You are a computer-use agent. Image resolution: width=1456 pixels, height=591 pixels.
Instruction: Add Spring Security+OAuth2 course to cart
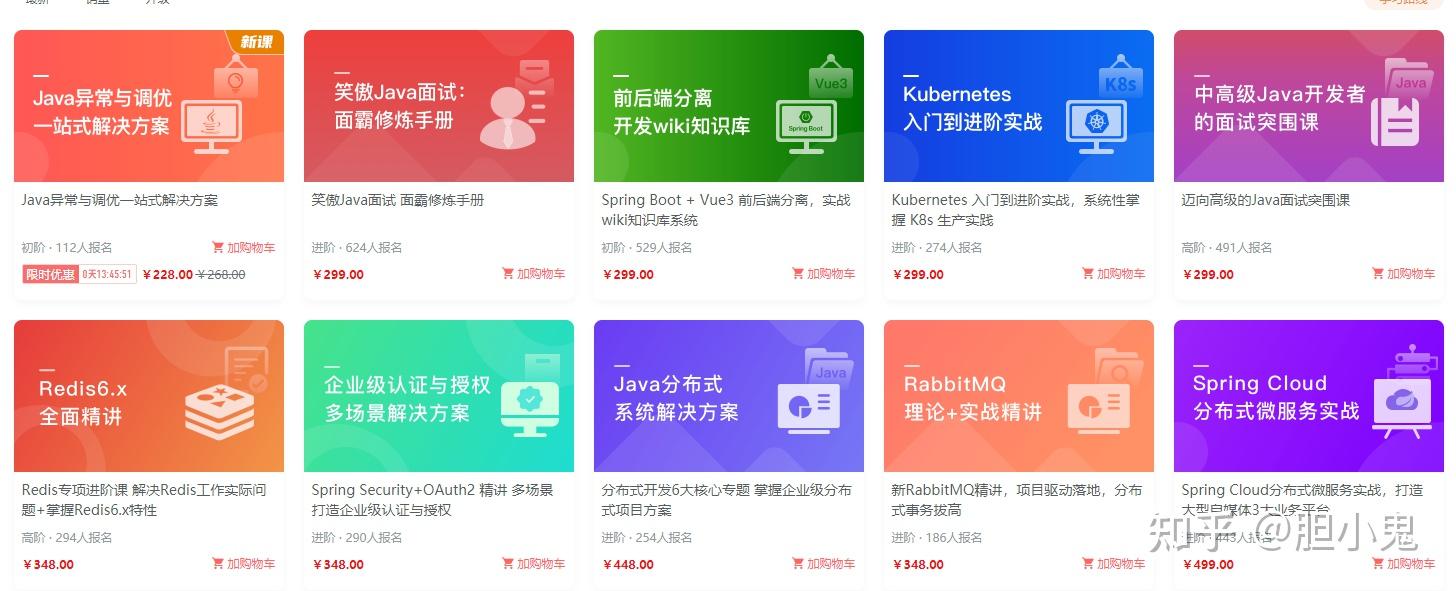533,564
